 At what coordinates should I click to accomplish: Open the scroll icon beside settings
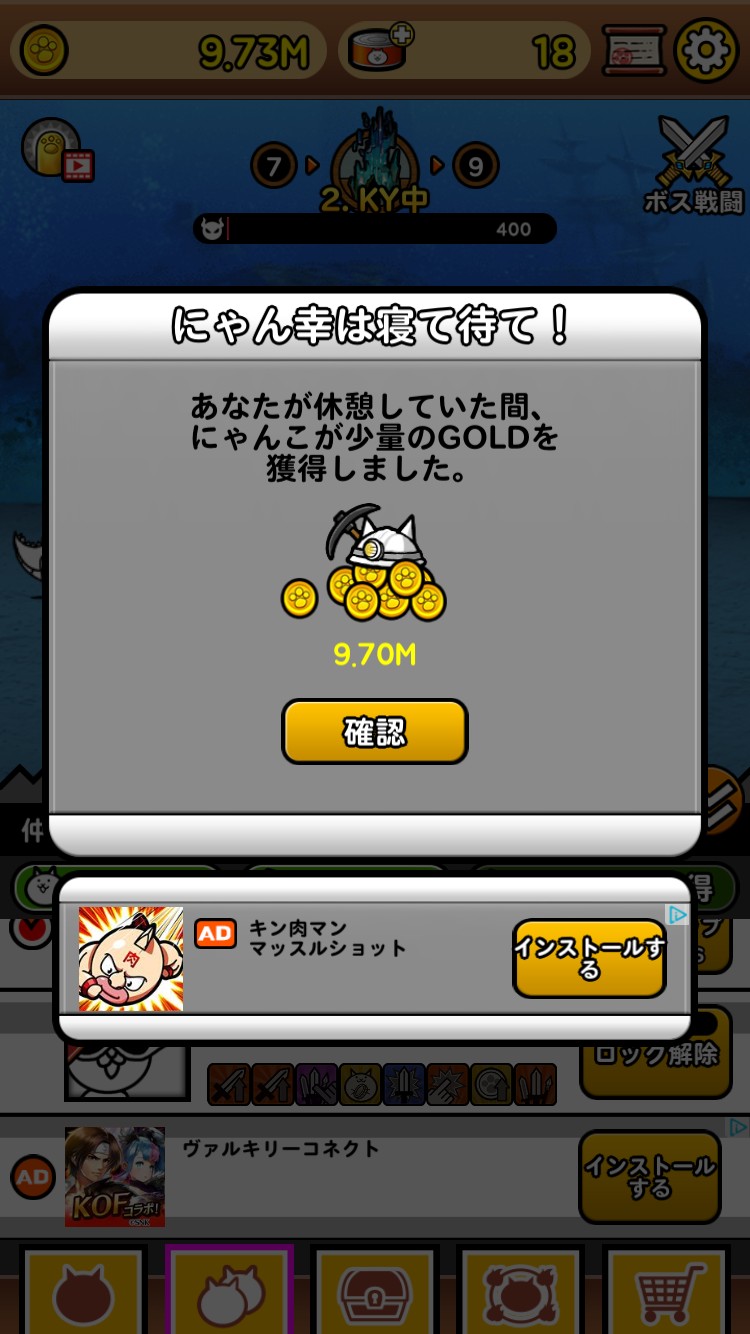pos(635,50)
